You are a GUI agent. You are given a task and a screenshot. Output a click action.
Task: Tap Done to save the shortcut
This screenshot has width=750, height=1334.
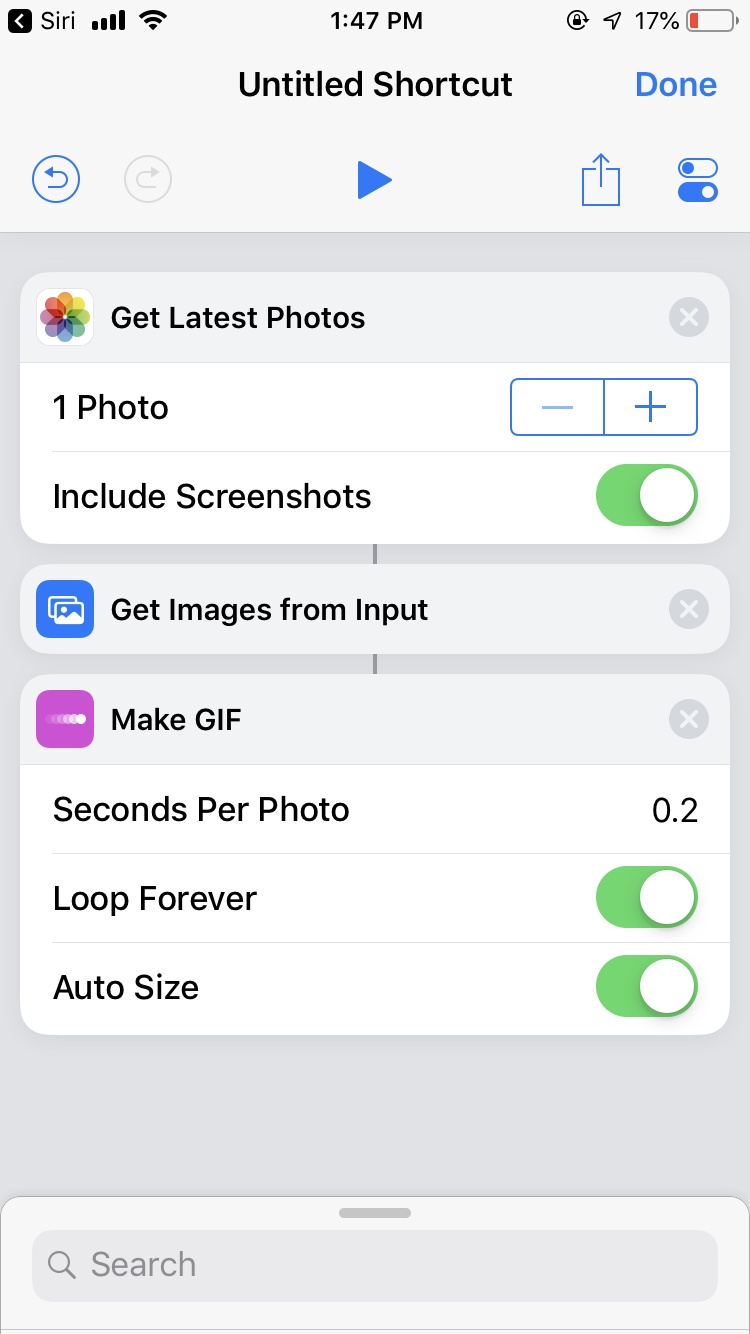pyautogui.click(x=675, y=85)
